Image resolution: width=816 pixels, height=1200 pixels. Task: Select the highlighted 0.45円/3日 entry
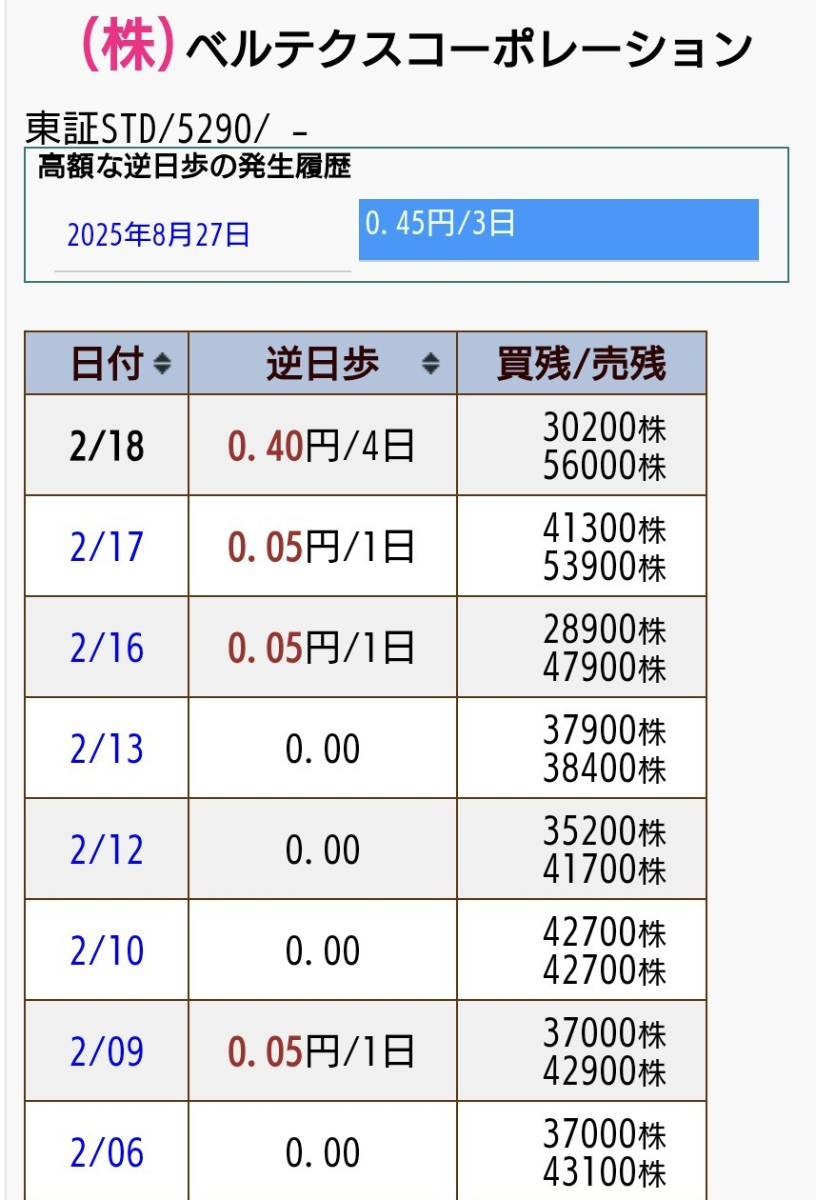point(560,229)
